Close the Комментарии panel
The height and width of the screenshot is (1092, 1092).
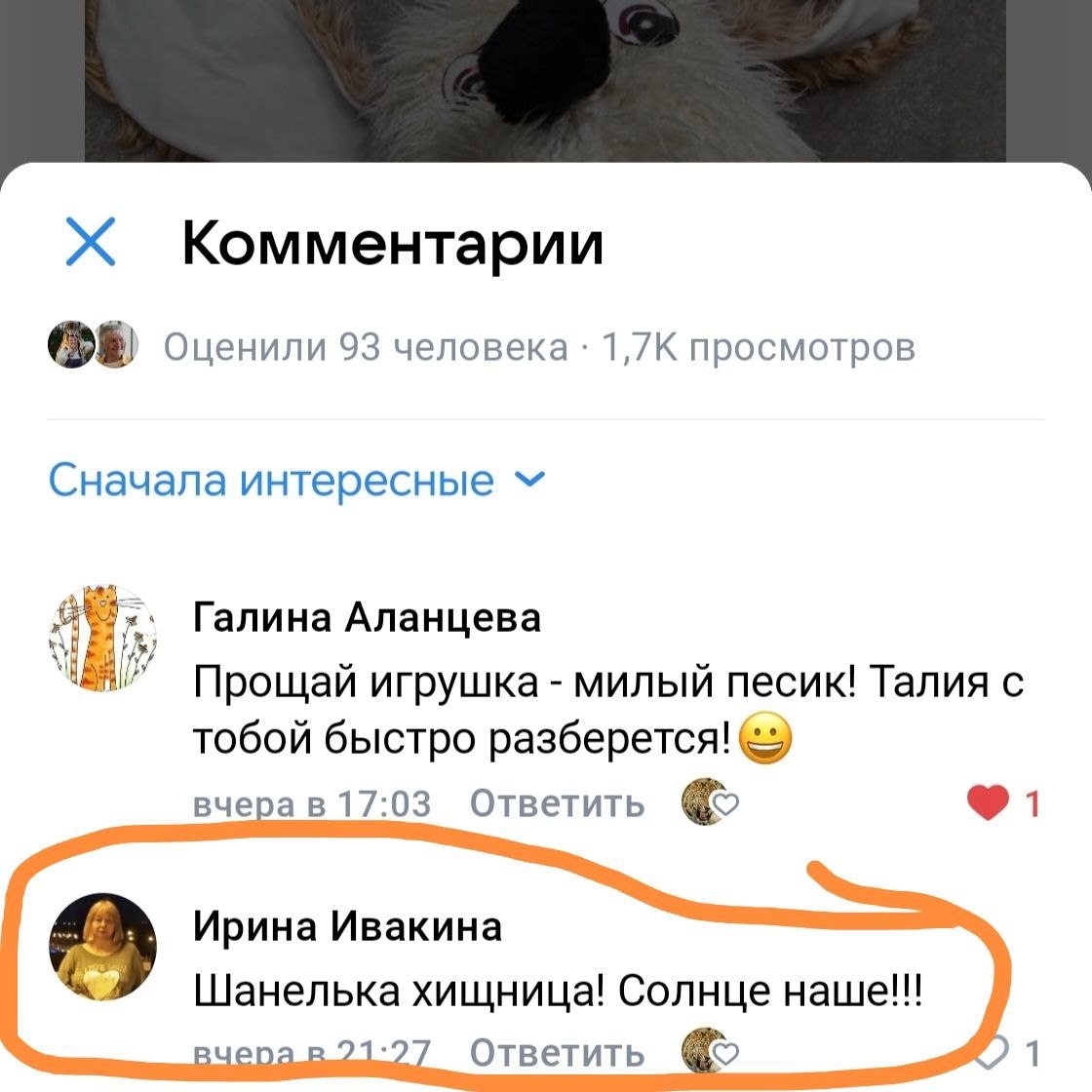click(91, 242)
